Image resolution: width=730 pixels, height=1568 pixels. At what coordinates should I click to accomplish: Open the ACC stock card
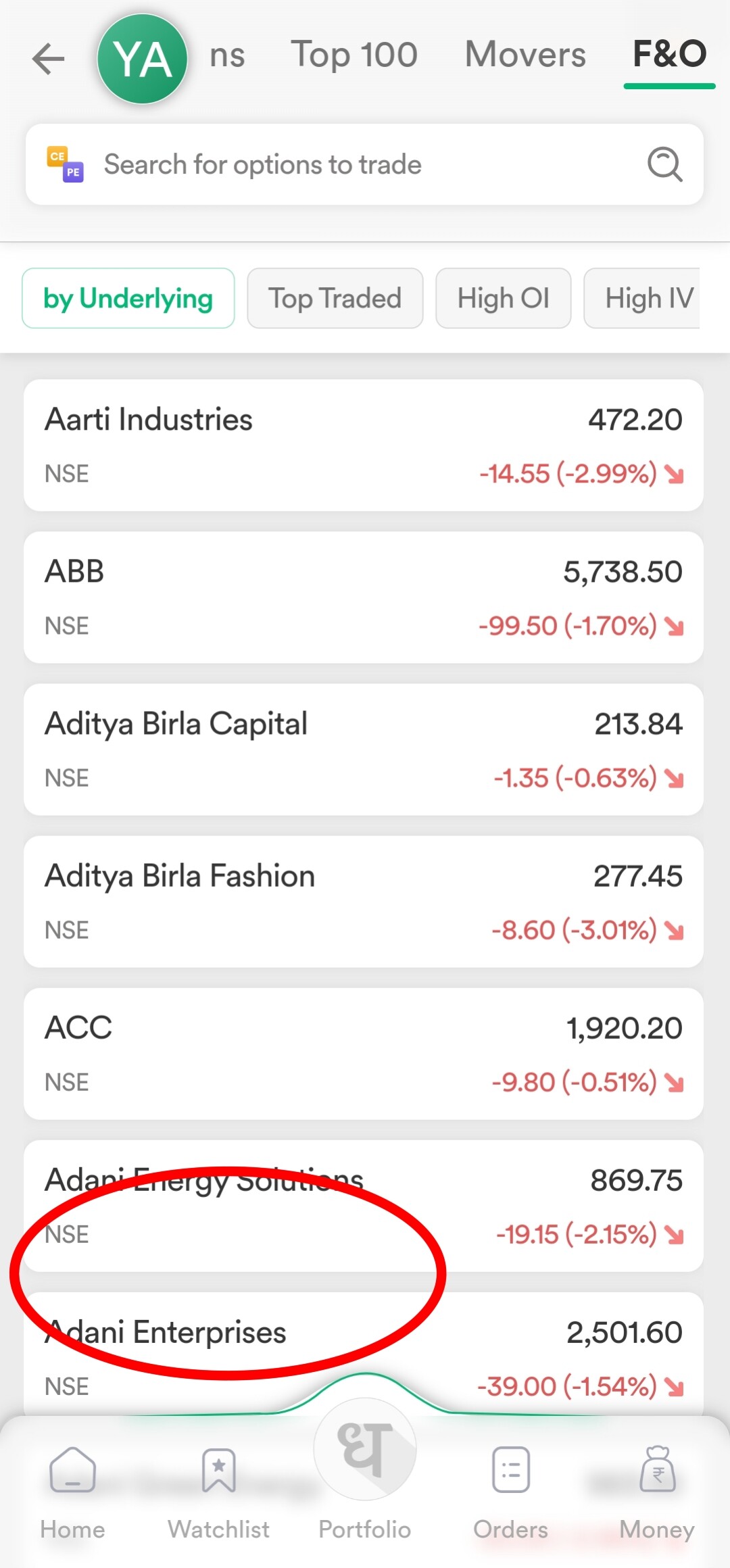click(364, 1054)
